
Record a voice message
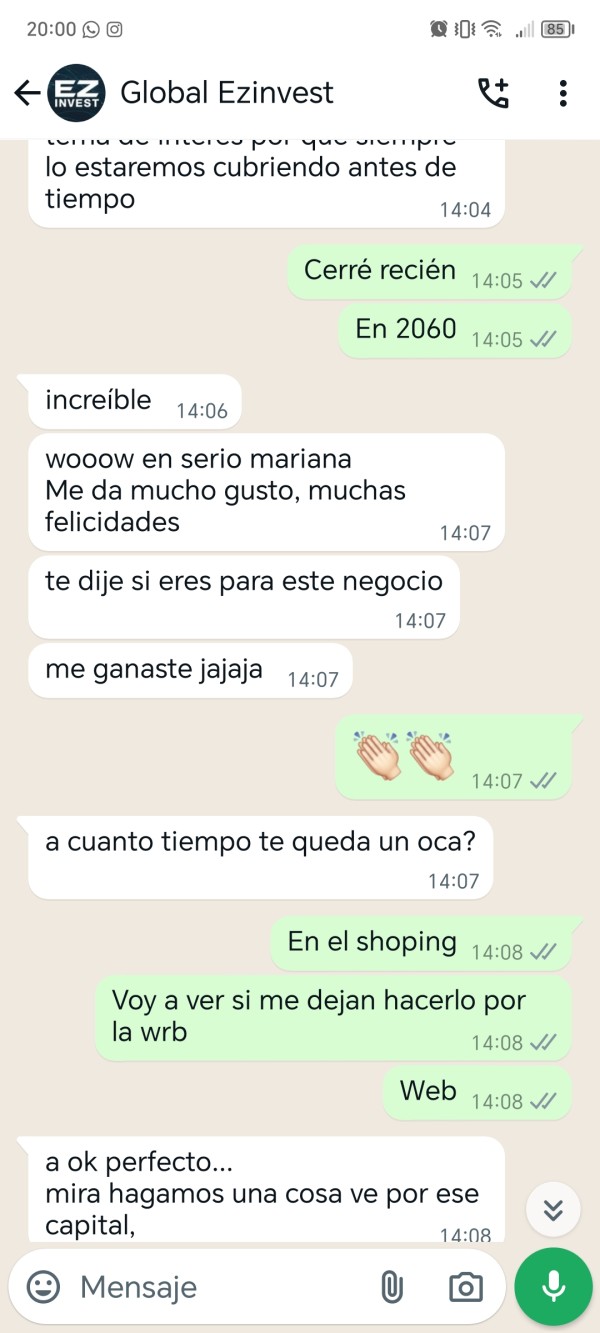[x=553, y=1287]
